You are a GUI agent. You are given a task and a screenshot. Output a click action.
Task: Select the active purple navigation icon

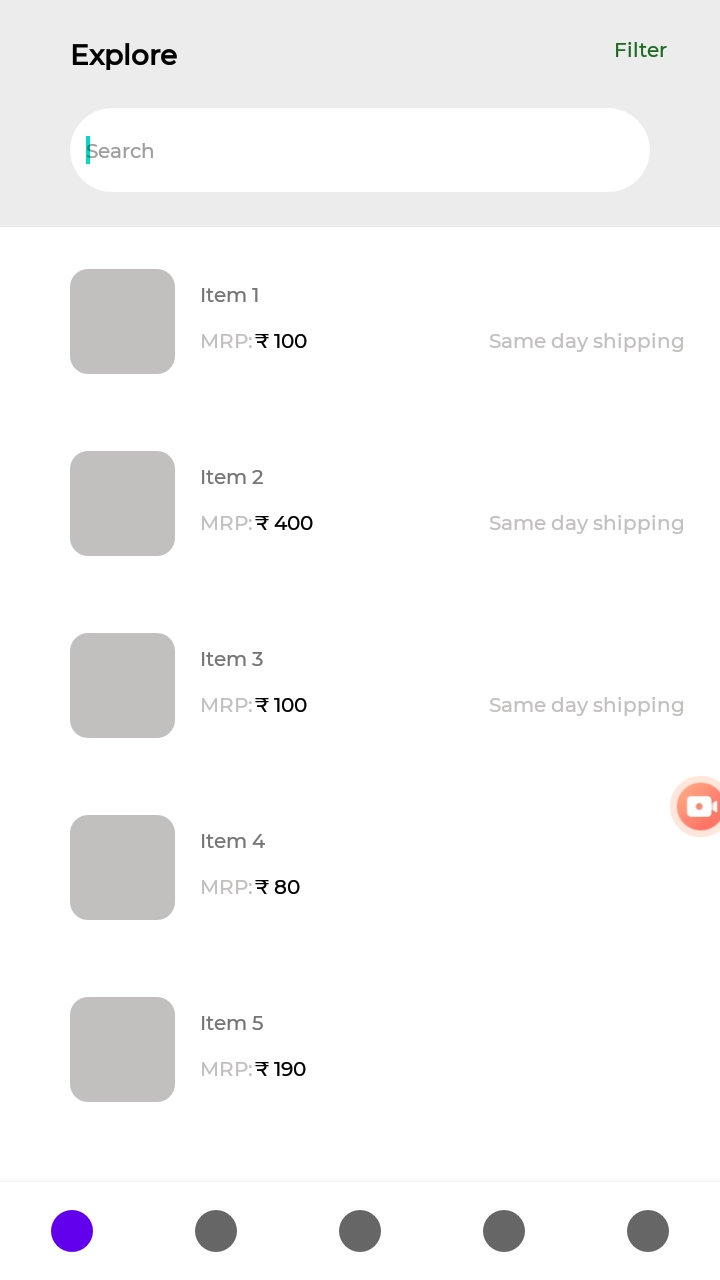[72, 1231]
